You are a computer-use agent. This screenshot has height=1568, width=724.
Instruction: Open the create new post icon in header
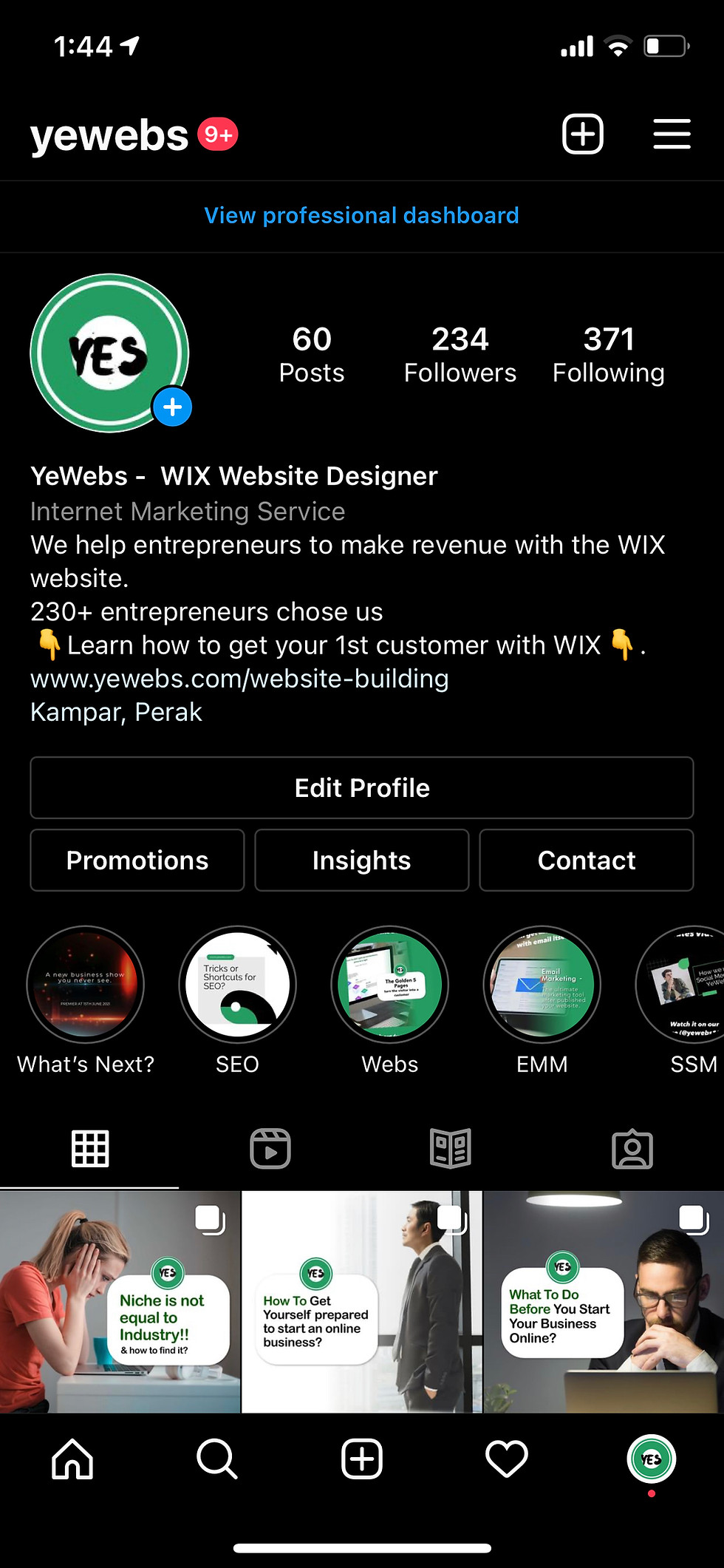[x=583, y=134]
